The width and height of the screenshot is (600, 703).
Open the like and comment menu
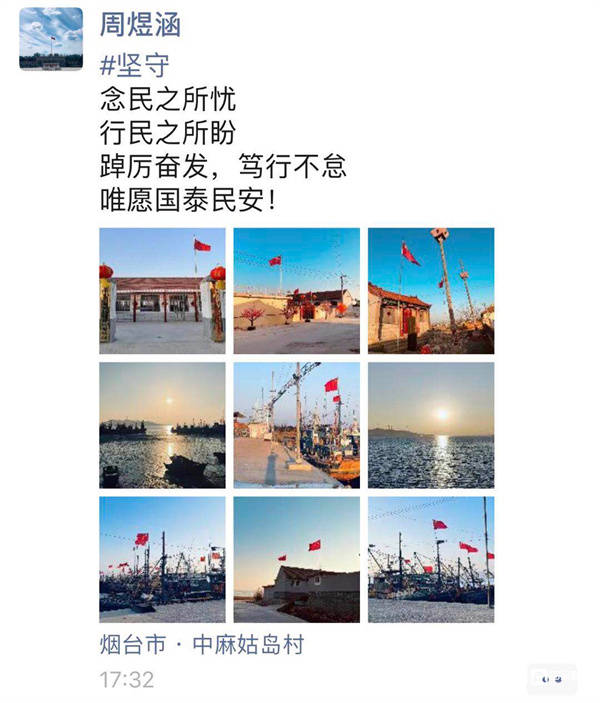pyautogui.click(x=551, y=680)
